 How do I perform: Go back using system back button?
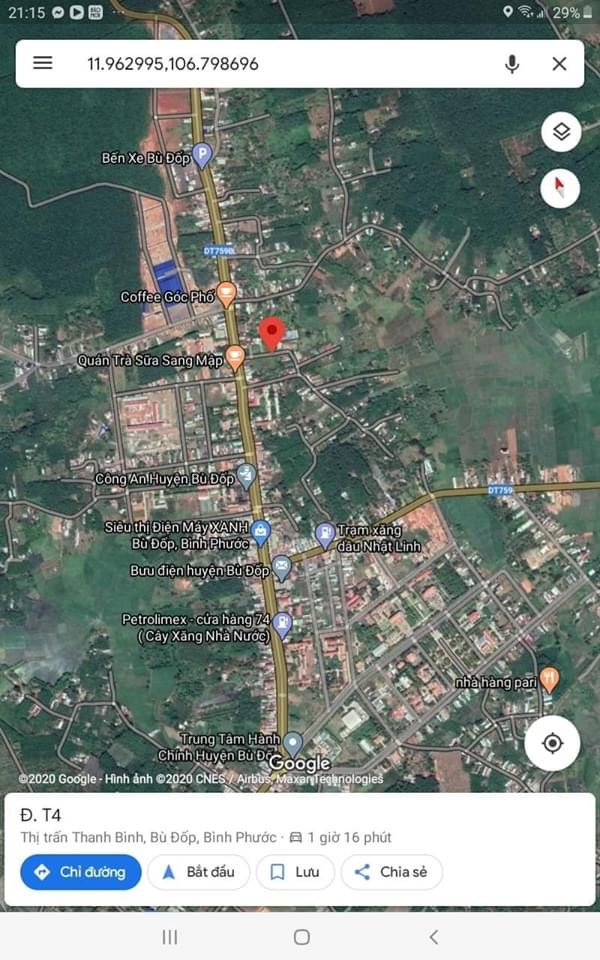(434, 937)
